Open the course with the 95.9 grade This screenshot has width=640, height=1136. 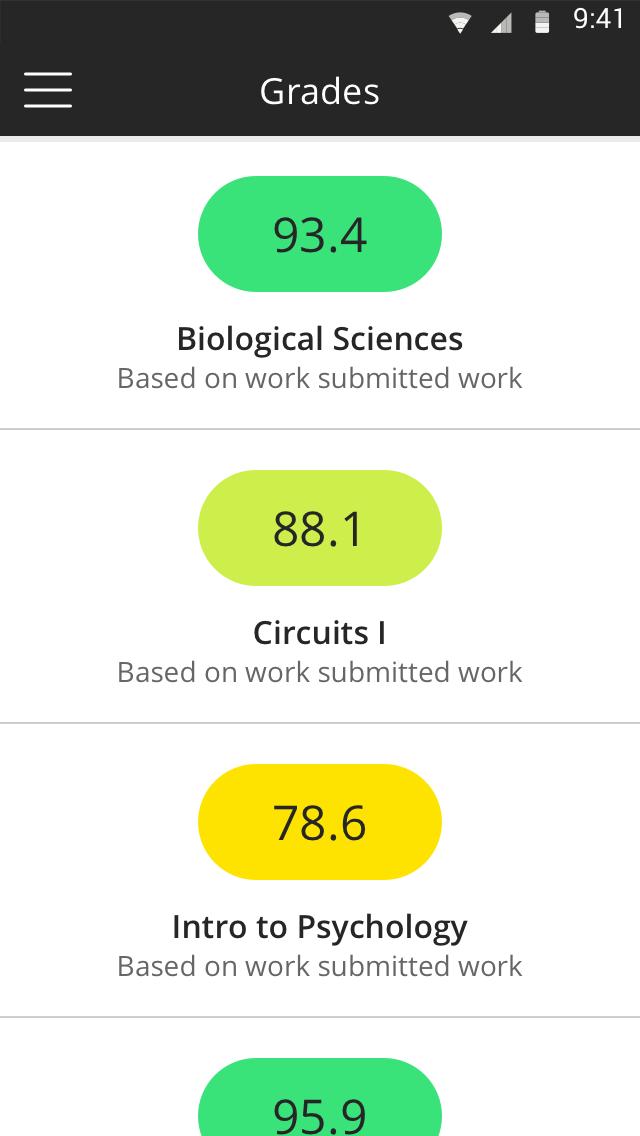320,1077
